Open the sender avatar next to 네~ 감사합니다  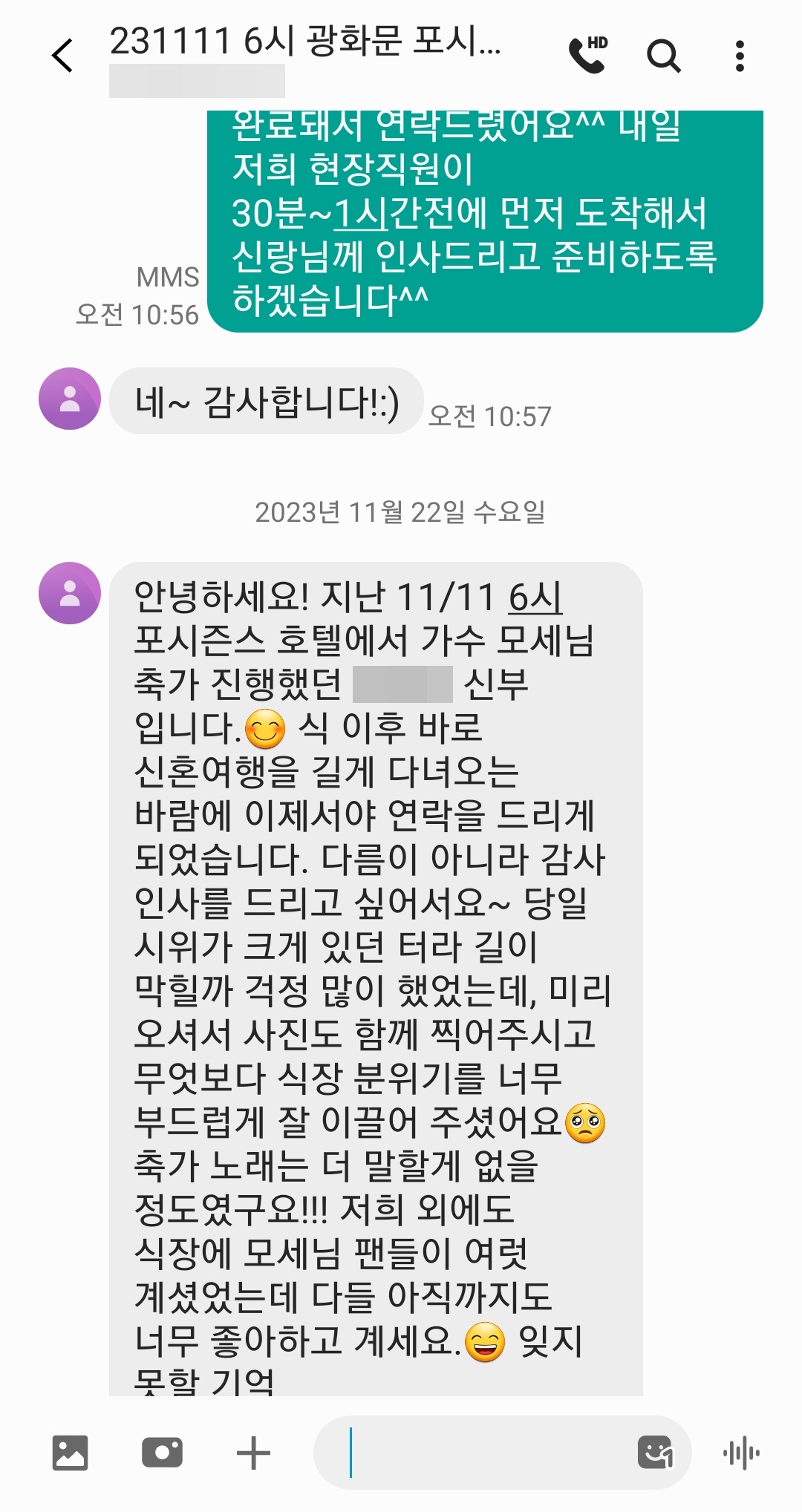[x=70, y=399]
